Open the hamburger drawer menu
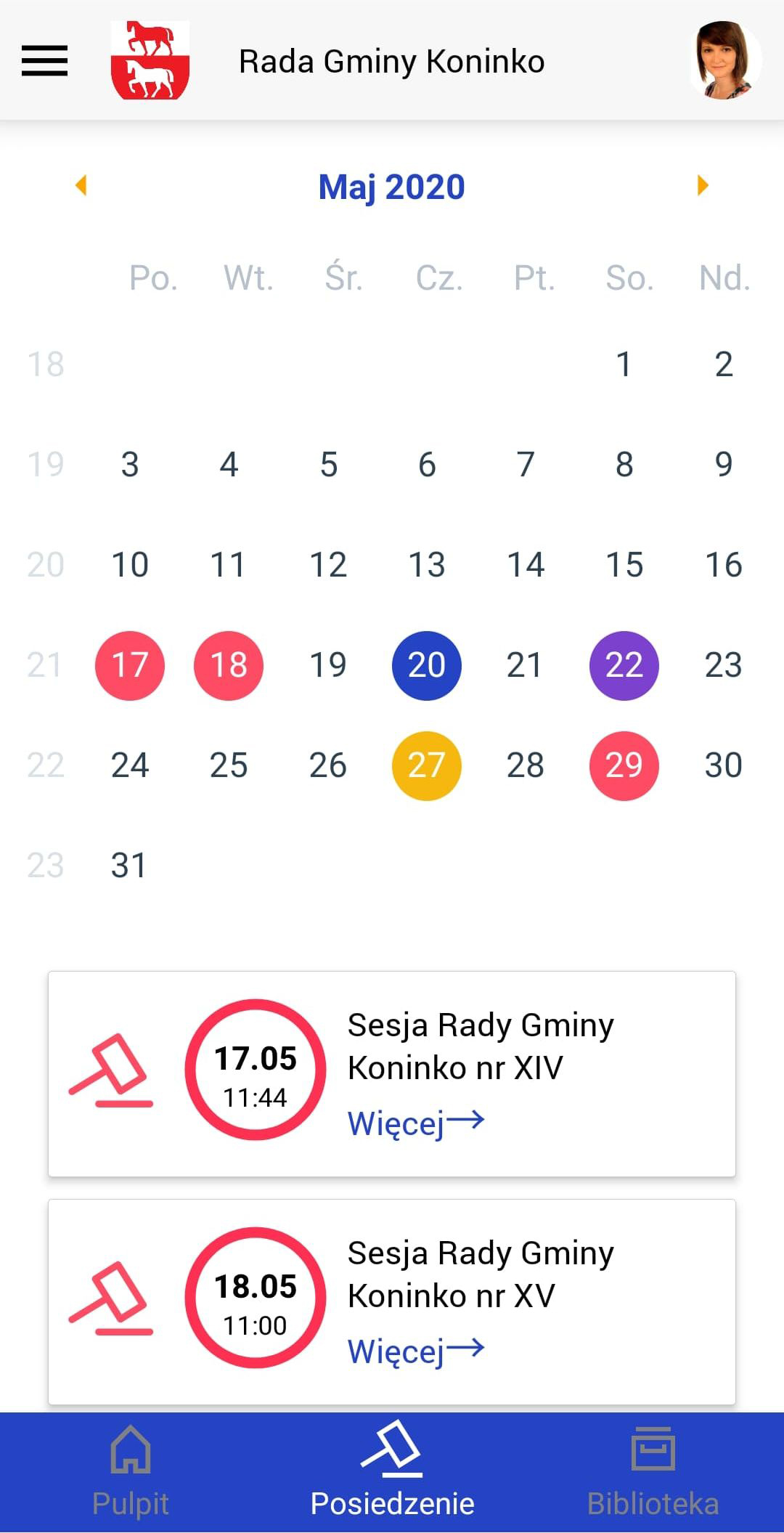The height and width of the screenshot is (1533, 784). [x=44, y=61]
